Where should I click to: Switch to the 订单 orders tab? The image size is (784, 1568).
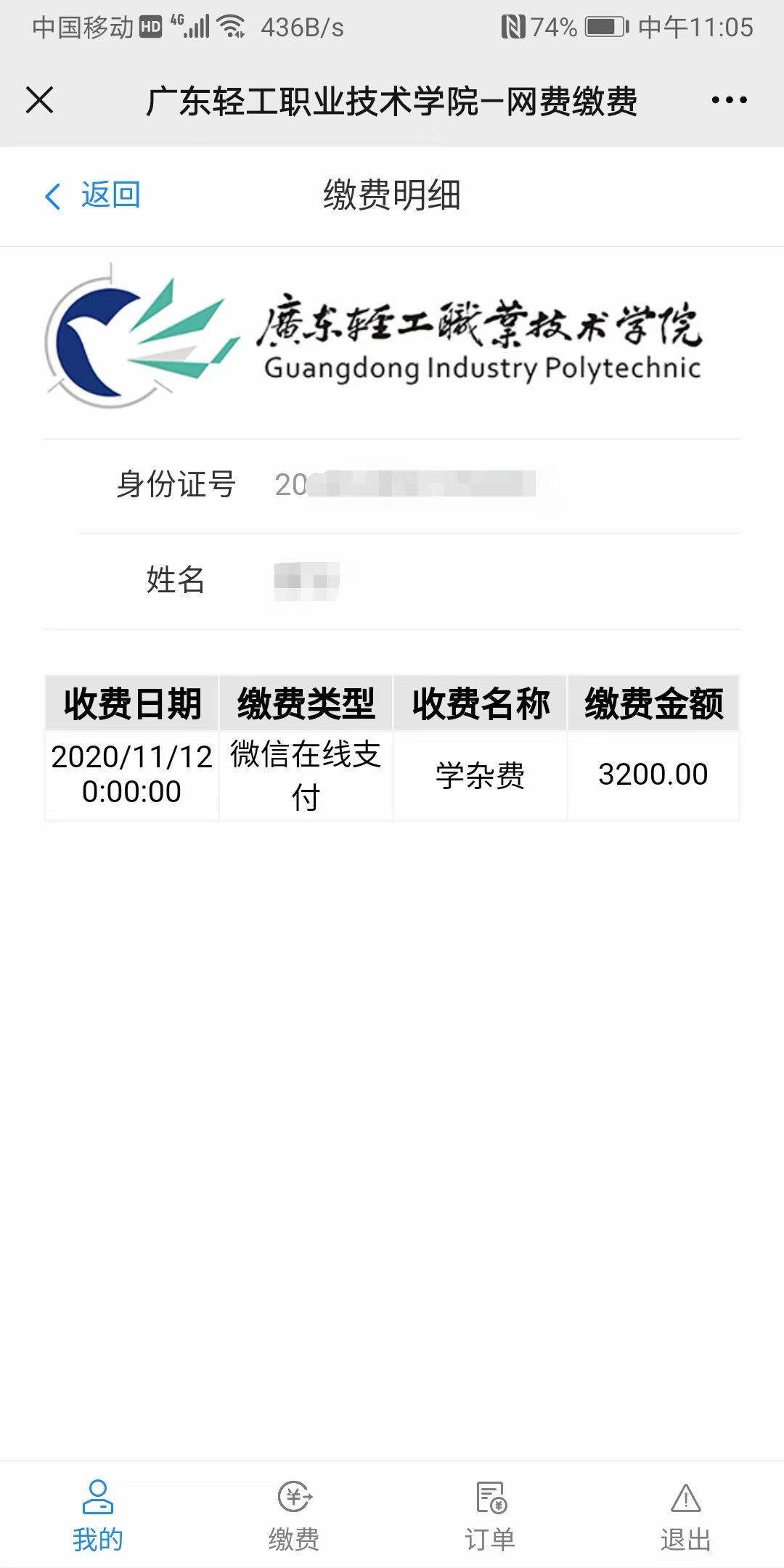click(x=490, y=1516)
